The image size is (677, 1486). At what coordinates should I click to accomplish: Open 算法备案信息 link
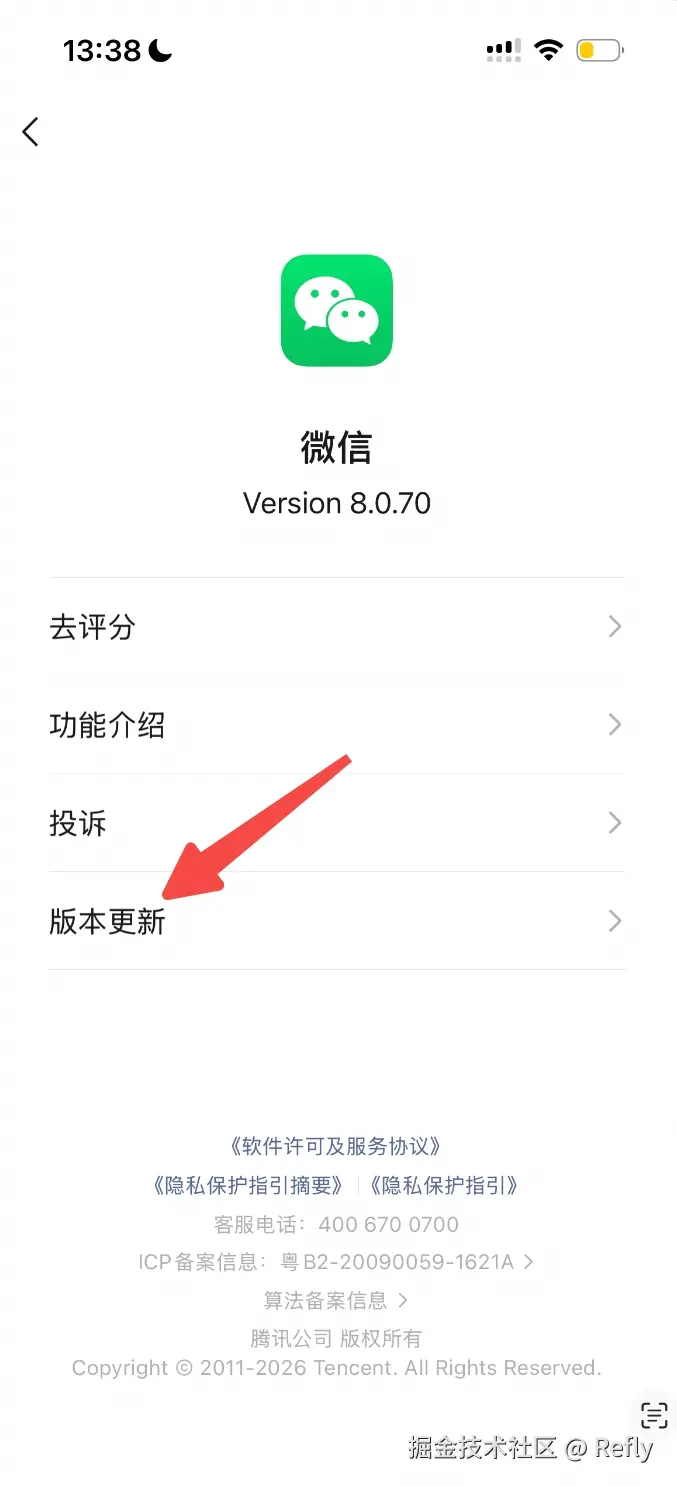coord(336,1300)
